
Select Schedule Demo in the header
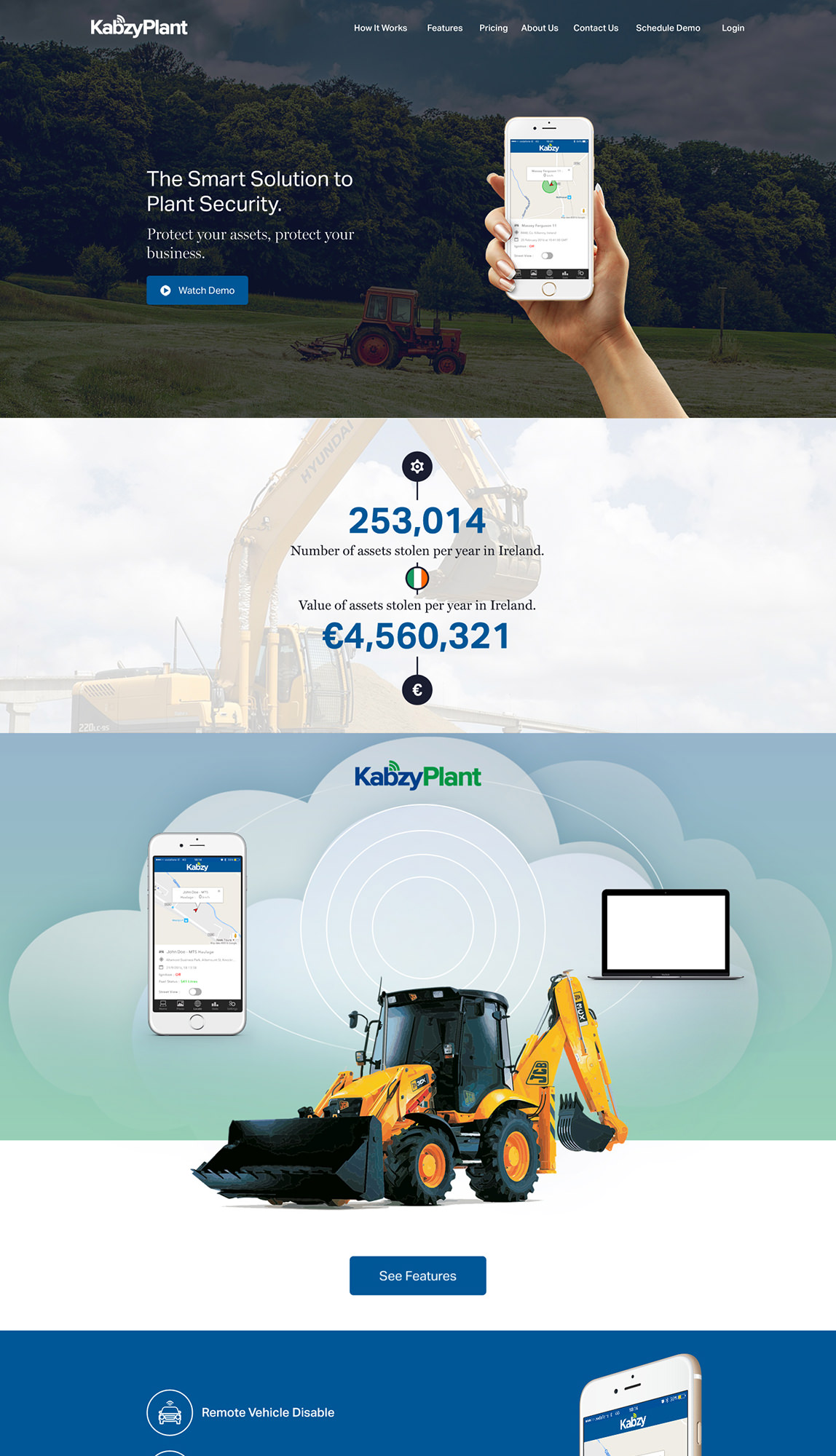pos(667,28)
